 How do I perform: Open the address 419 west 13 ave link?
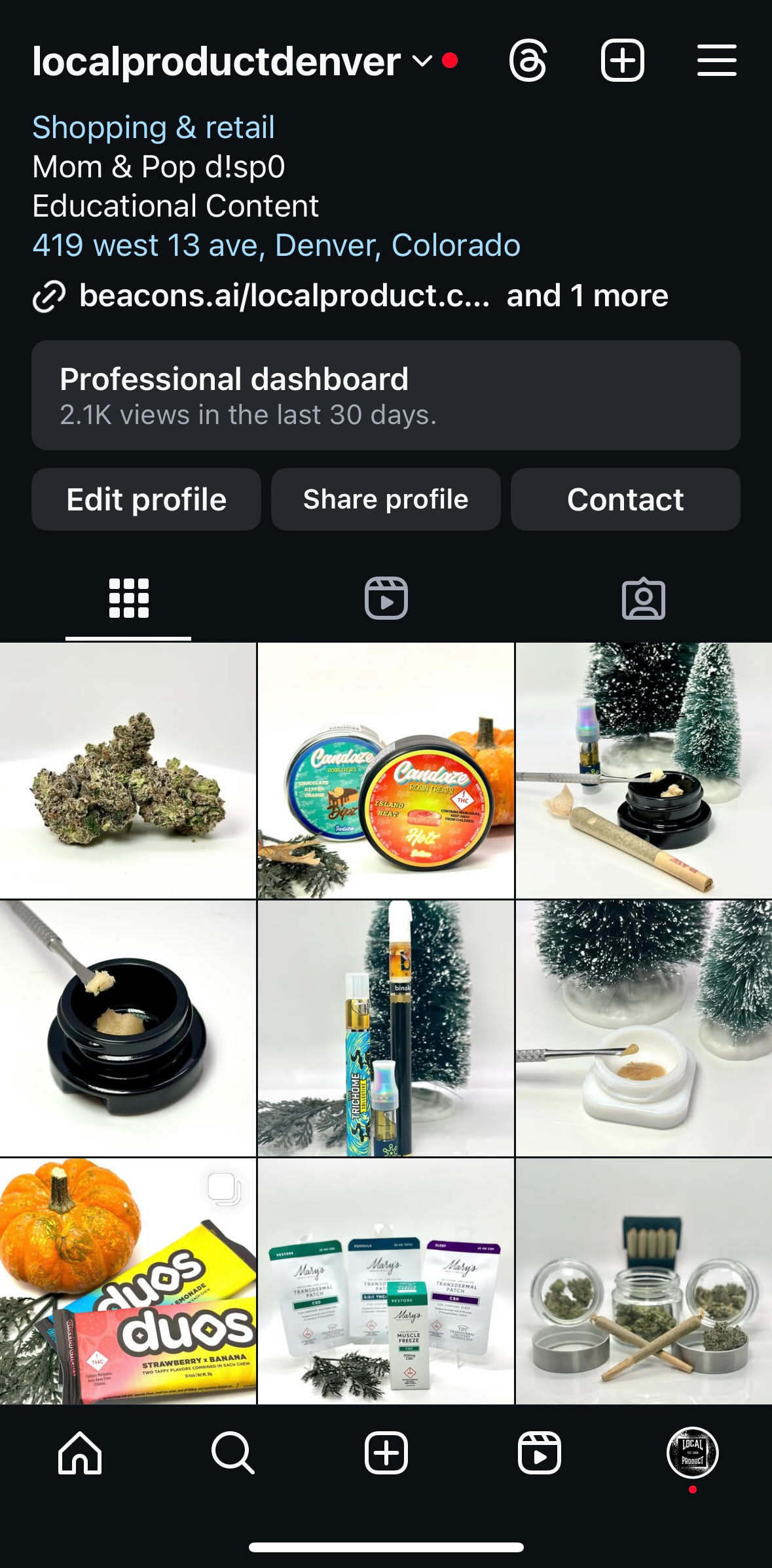point(276,245)
